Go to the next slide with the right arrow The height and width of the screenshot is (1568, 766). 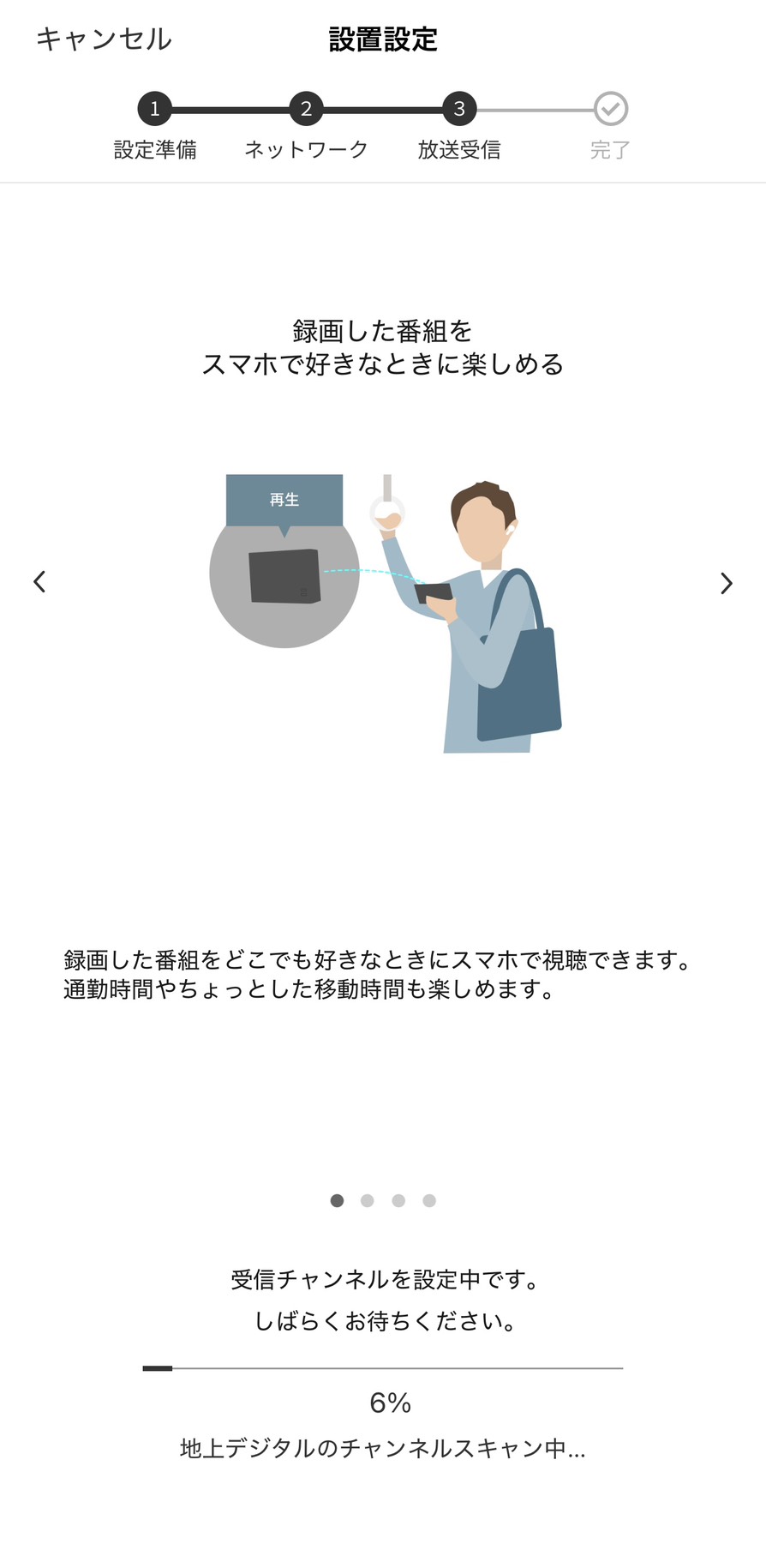[x=726, y=584]
